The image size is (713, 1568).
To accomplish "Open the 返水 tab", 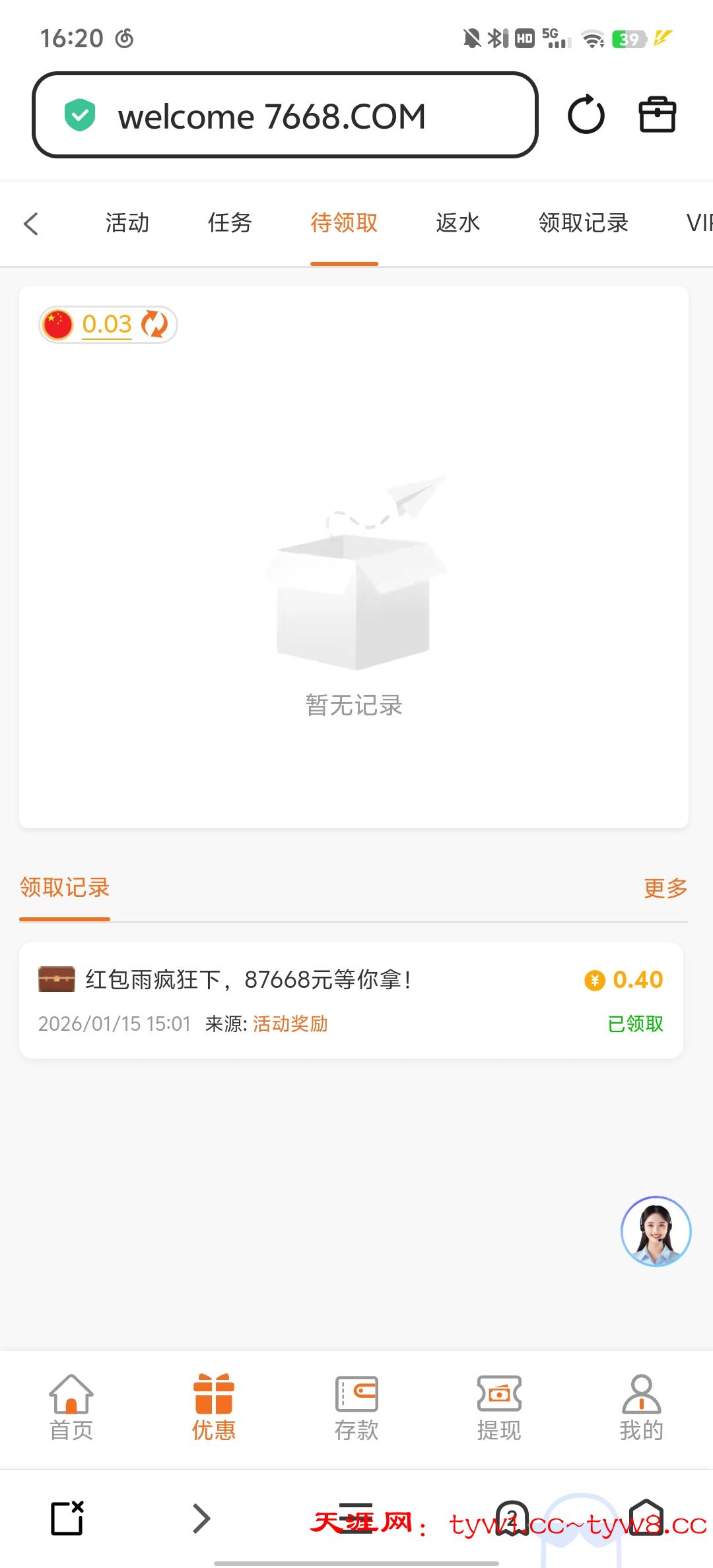I will point(458,223).
